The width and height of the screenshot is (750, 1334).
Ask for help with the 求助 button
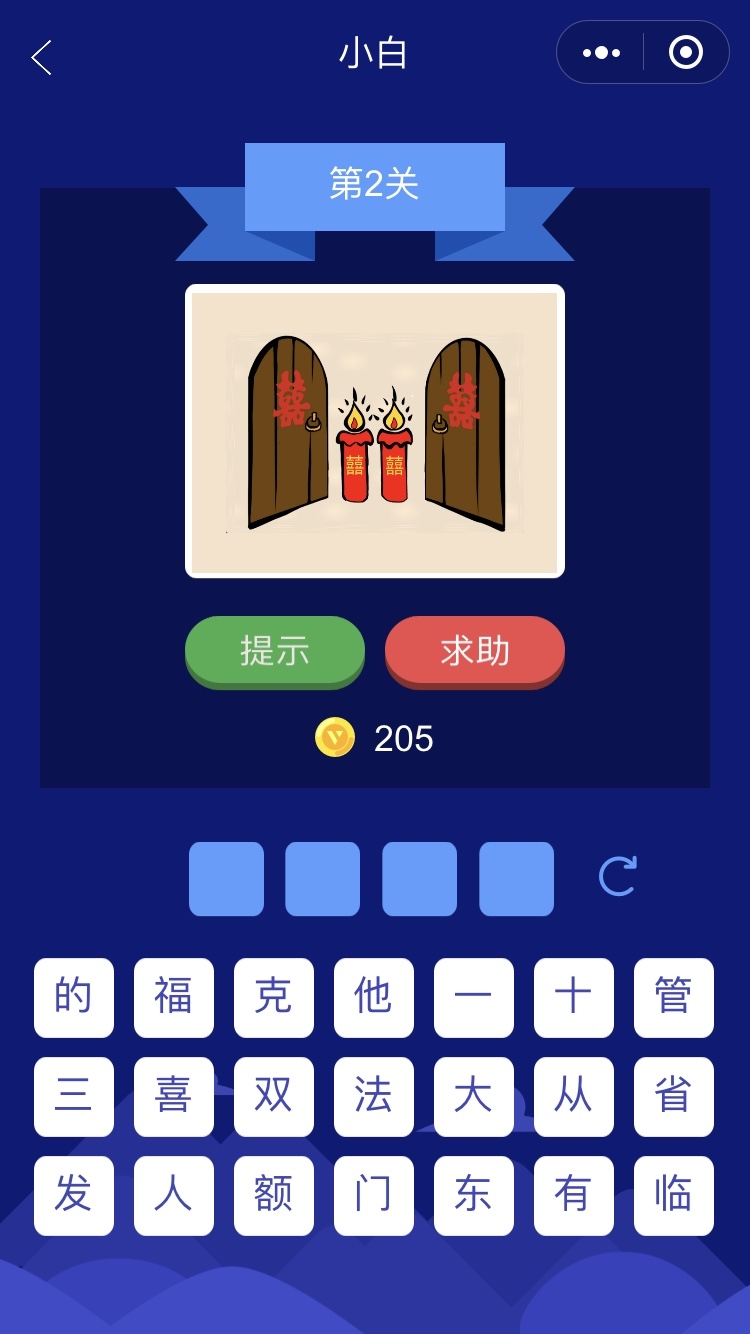pyautogui.click(x=475, y=651)
